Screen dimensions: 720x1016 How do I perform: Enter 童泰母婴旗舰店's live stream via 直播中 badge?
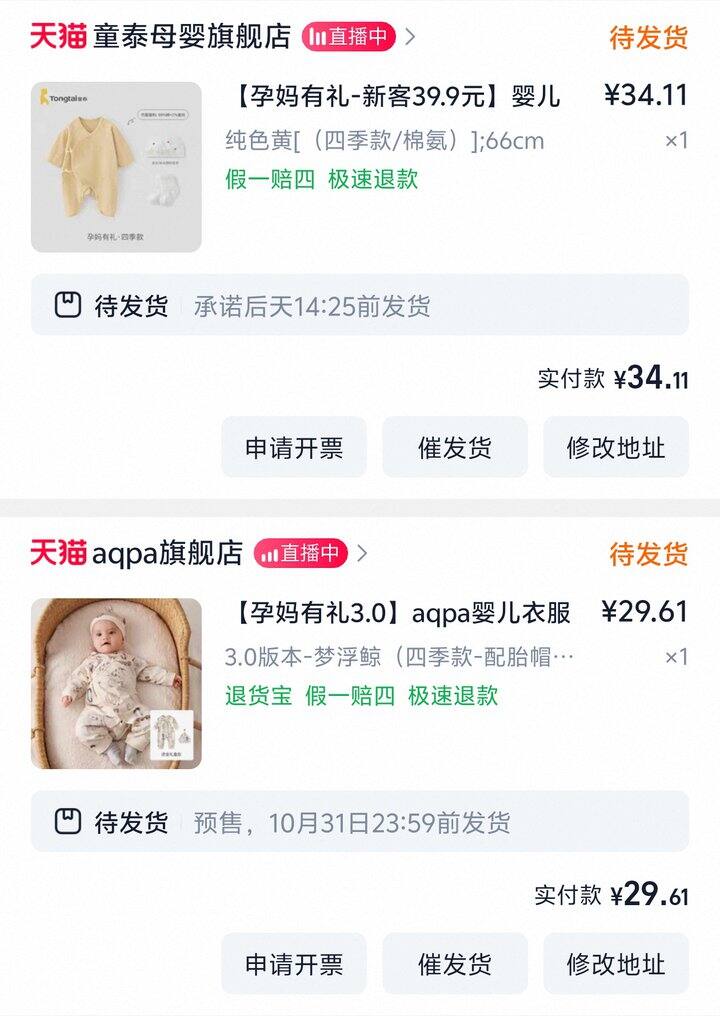point(348,37)
